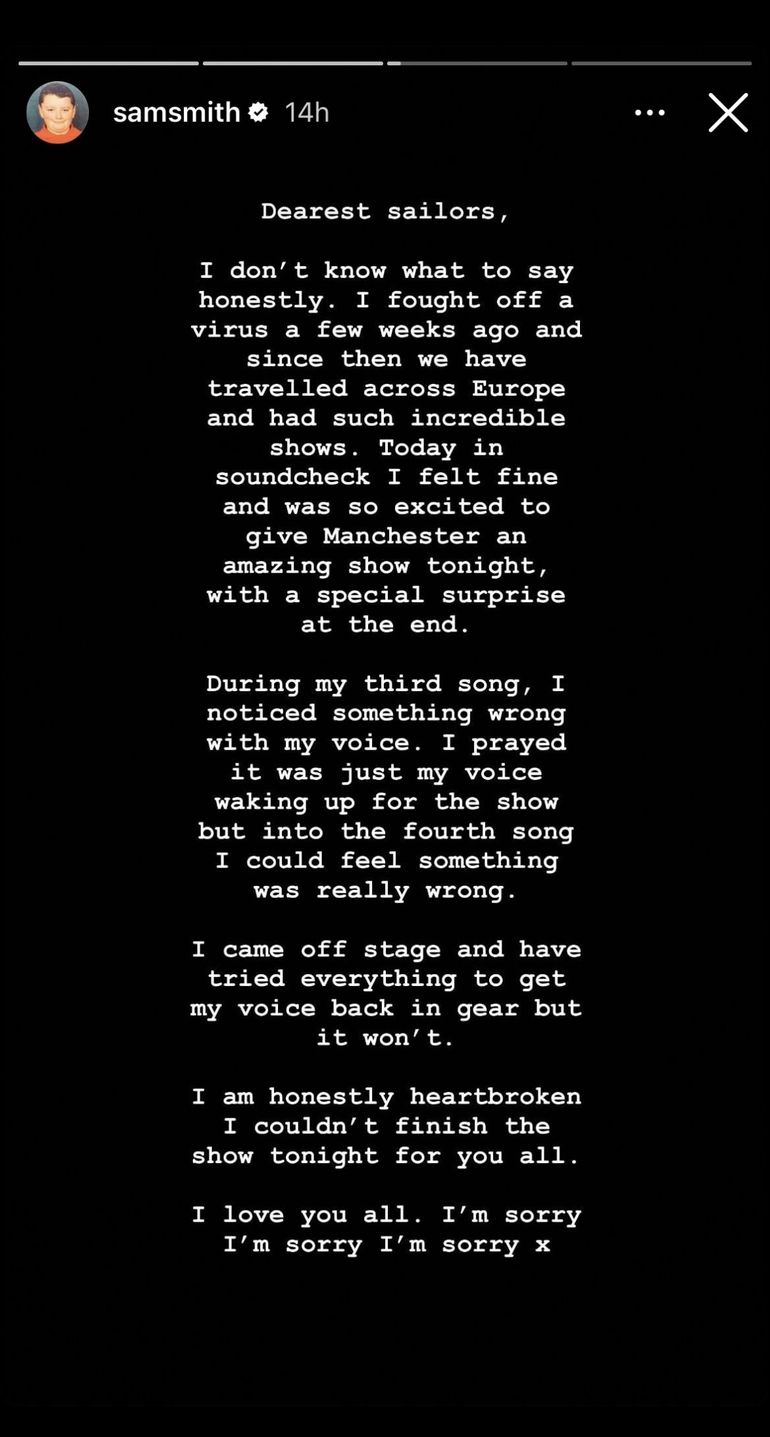This screenshot has height=1437, width=770.
Task: Tap the samsmith username
Action: [176, 113]
